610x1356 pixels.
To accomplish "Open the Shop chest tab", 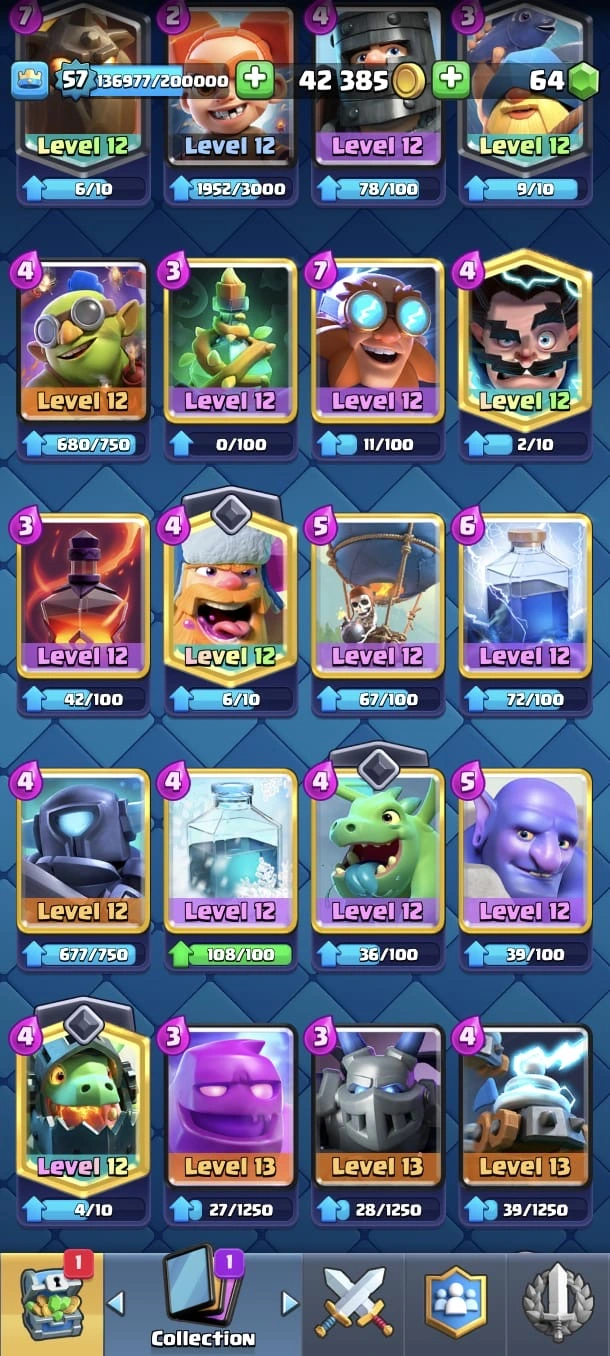I will (x=50, y=1302).
